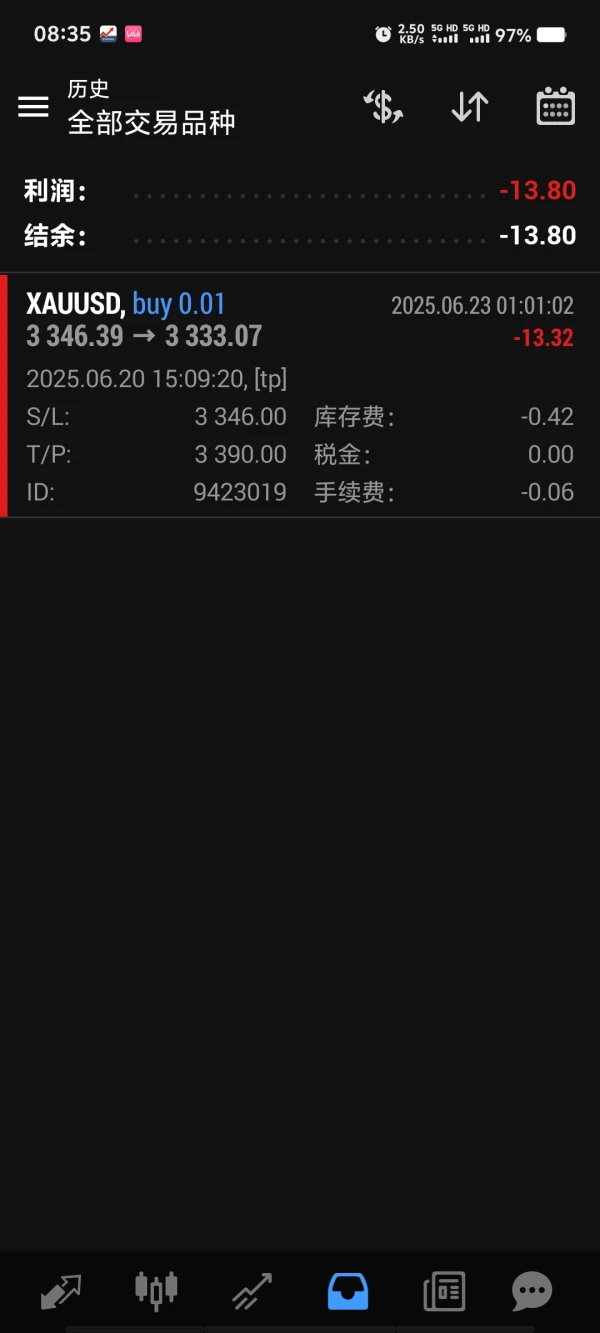
Task: Open the Messages chat bubble tab
Action: (532, 1291)
